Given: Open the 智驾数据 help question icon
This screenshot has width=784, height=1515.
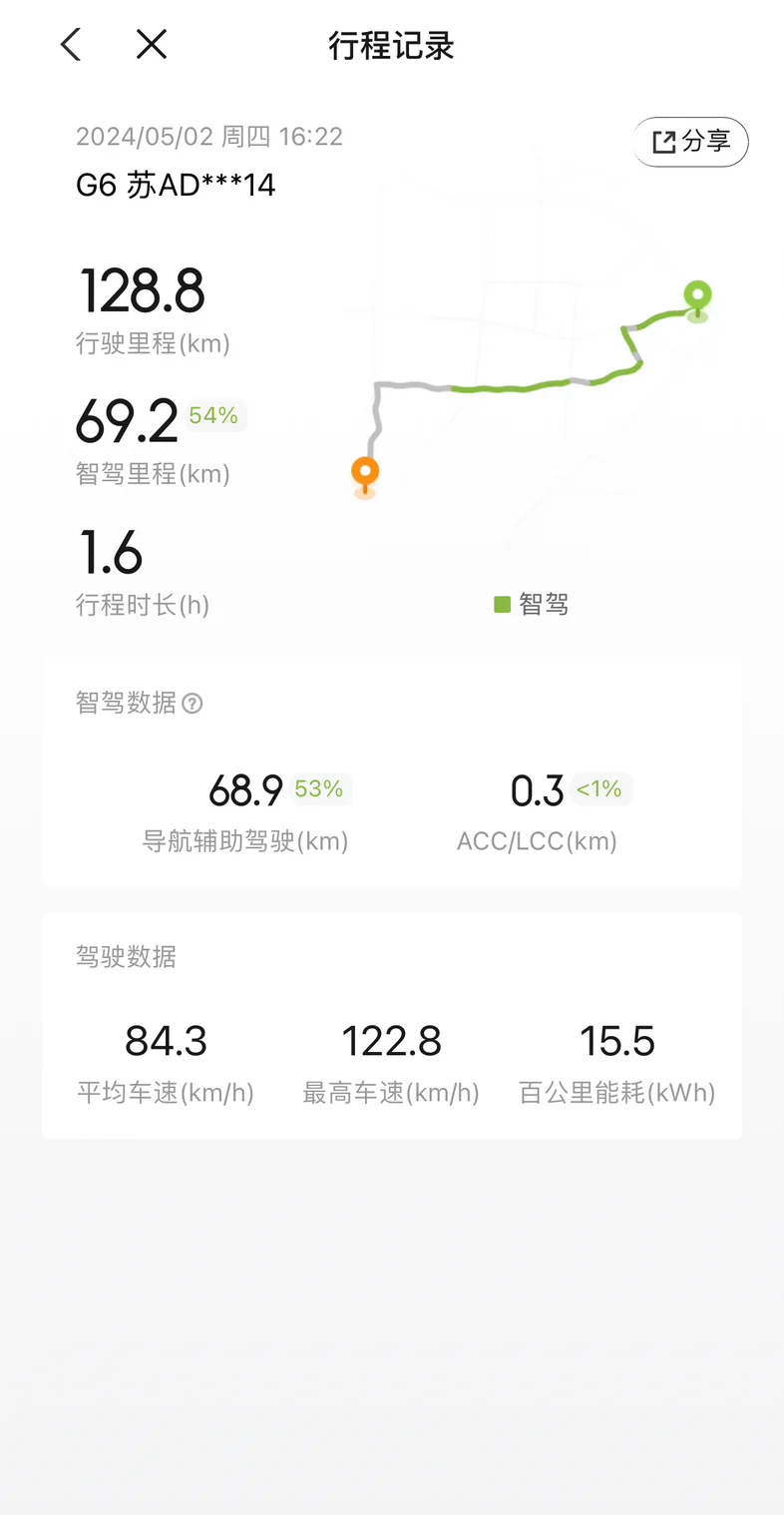Looking at the screenshot, I should pyautogui.click(x=193, y=704).
